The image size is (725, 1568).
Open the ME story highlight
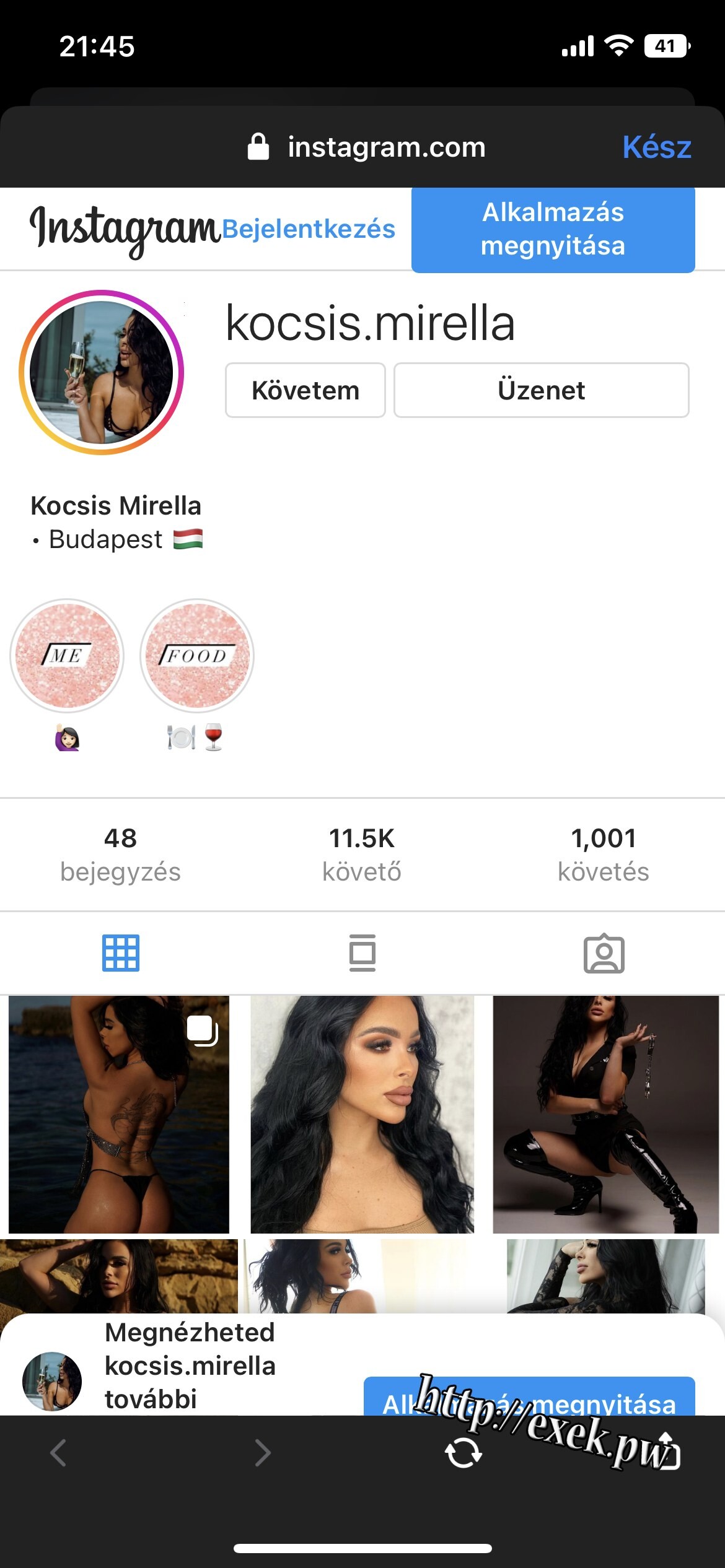click(67, 655)
